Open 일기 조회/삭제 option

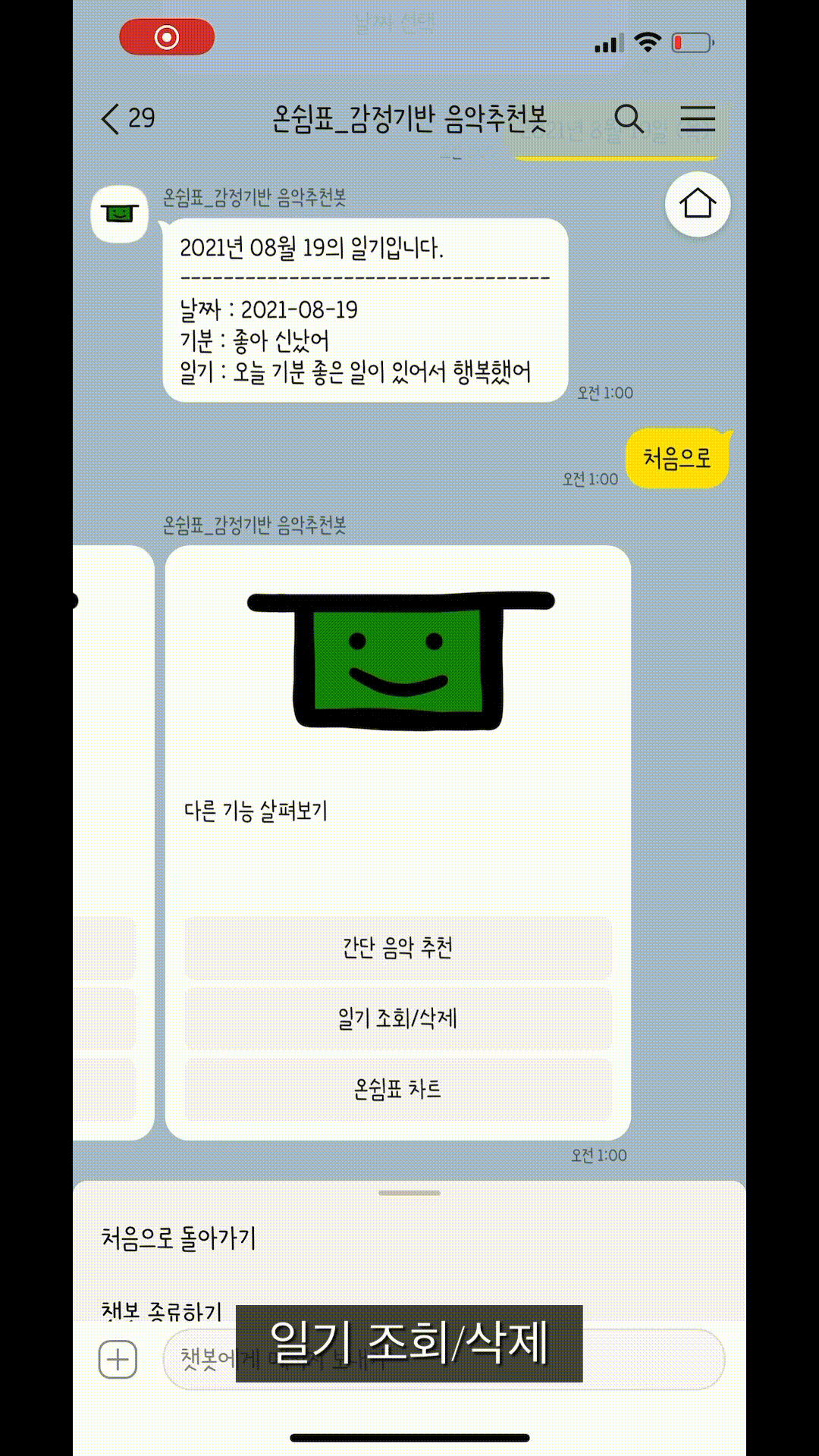point(397,1018)
